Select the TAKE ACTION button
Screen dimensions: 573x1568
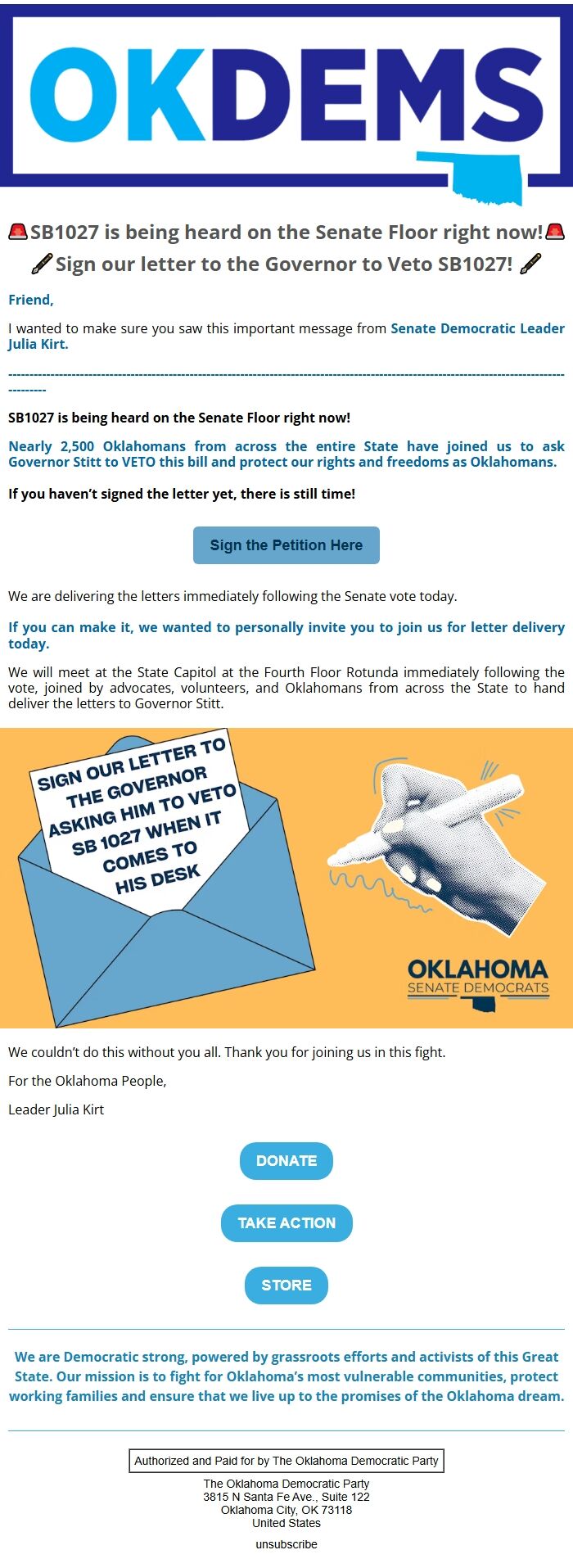286,1223
